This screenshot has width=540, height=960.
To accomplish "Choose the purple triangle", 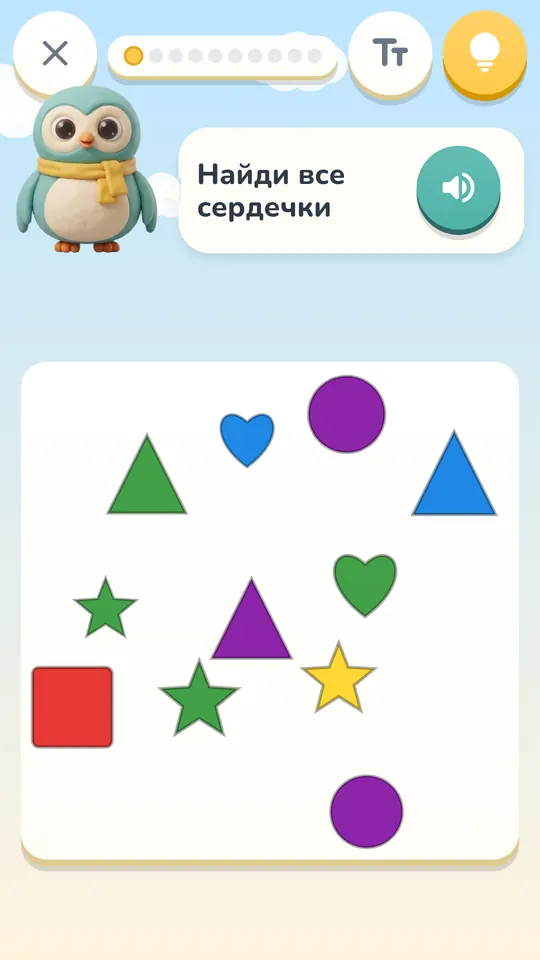I will pyautogui.click(x=252, y=618).
